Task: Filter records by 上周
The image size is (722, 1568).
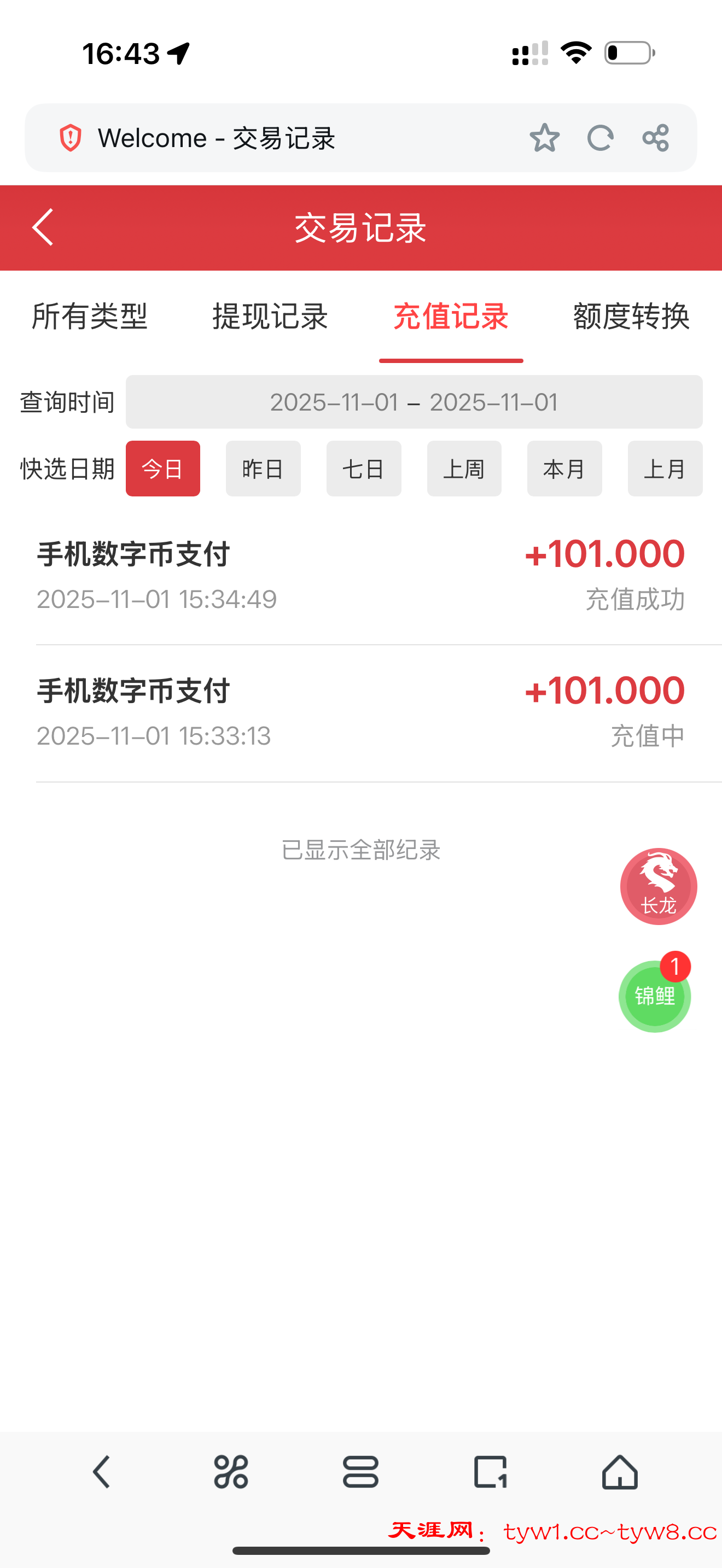Action: pos(464,469)
